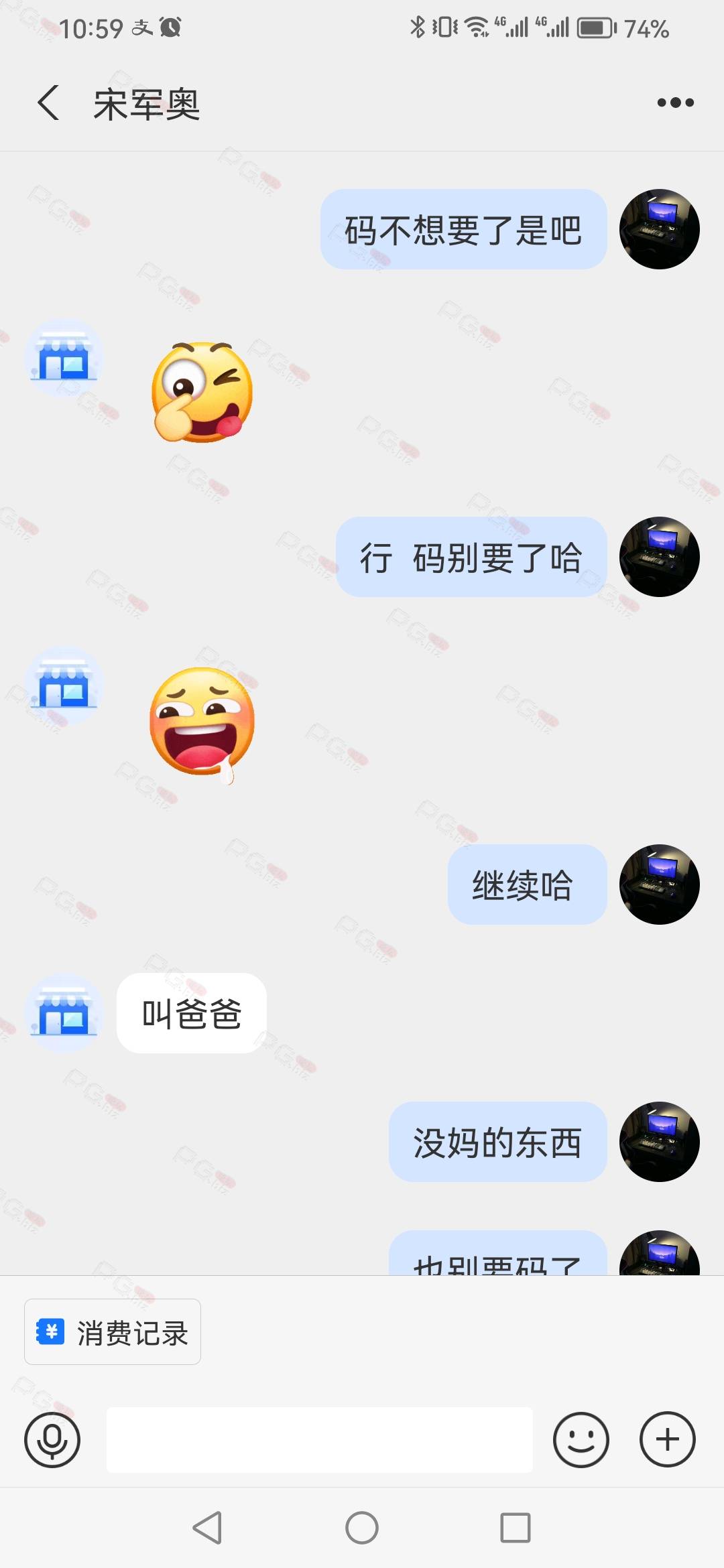Switch to voice input microphone
Image resolution: width=724 pixels, height=1568 pixels.
(x=52, y=1439)
